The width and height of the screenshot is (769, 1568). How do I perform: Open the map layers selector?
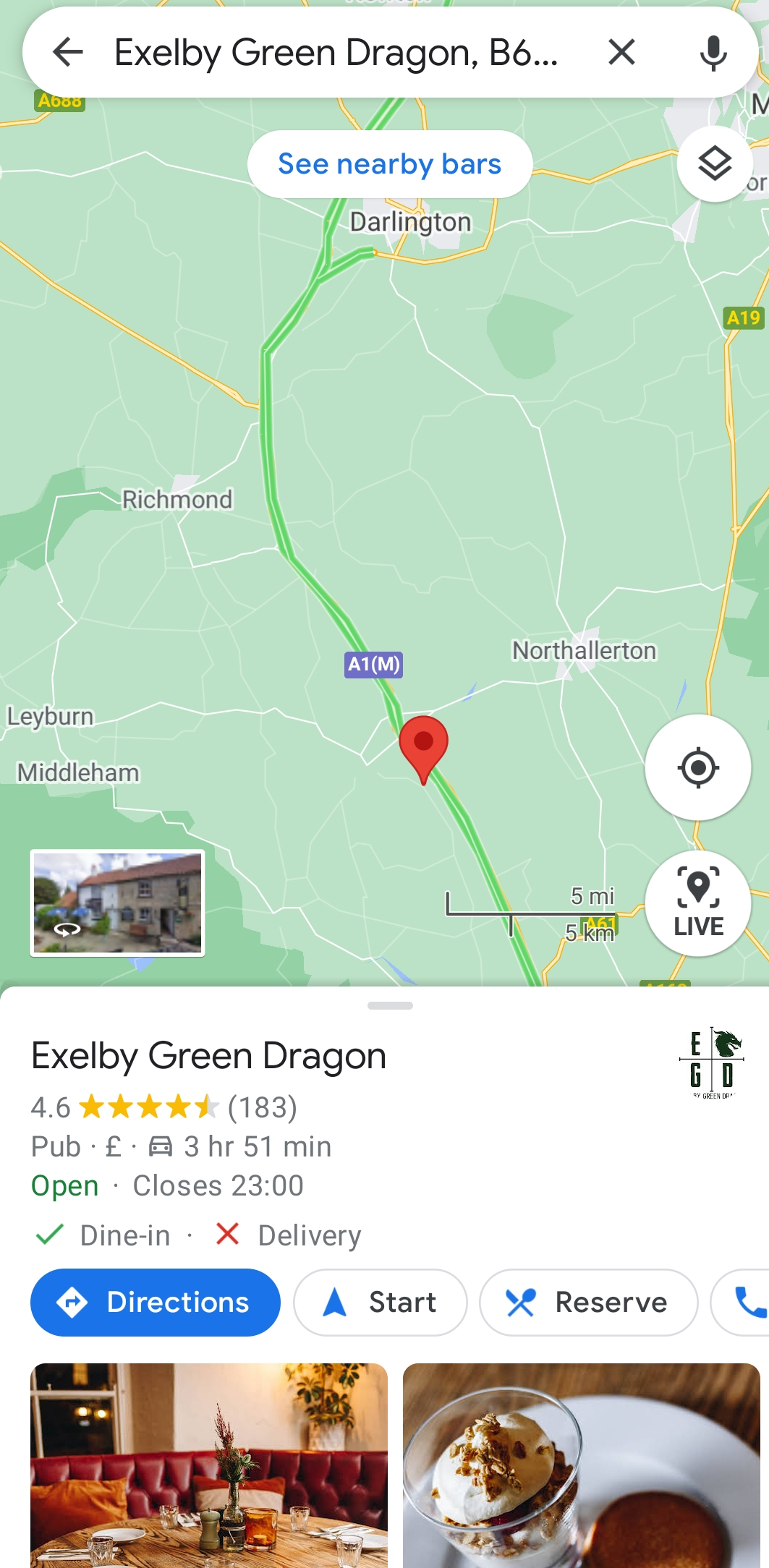click(x=715, y=163)
